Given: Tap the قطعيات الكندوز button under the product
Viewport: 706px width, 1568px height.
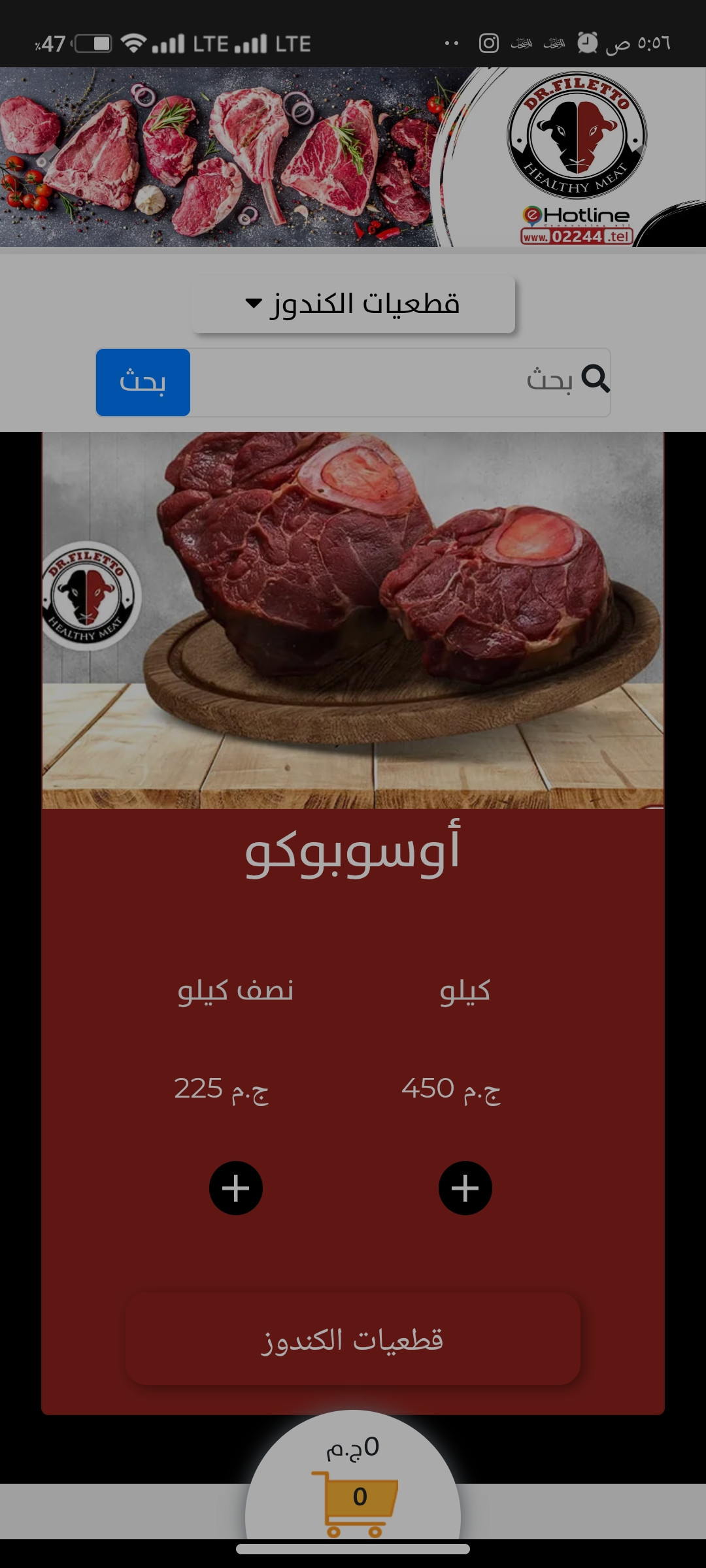Looking at the screenshot, I should (353, 1339).
